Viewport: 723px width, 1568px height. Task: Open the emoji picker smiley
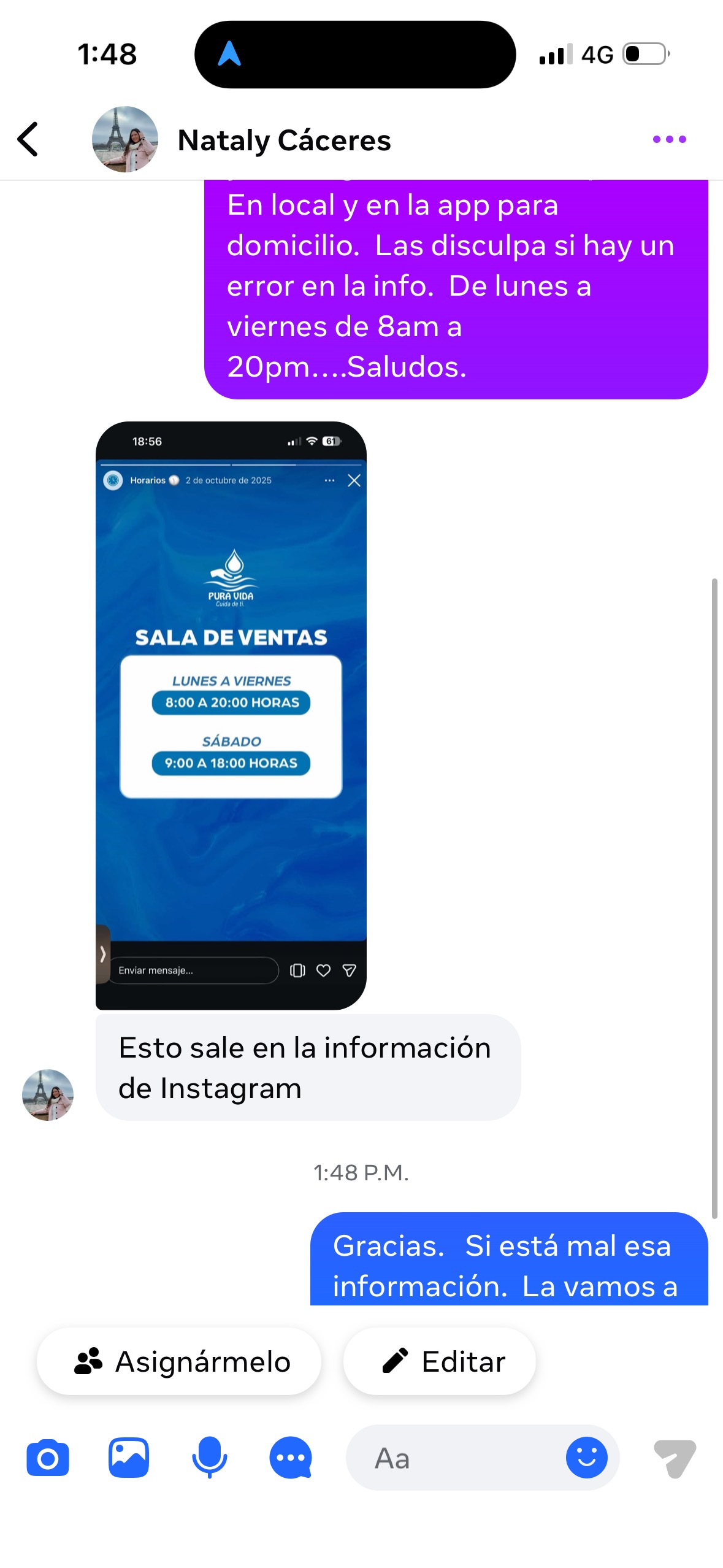(x=586, y=1458)
